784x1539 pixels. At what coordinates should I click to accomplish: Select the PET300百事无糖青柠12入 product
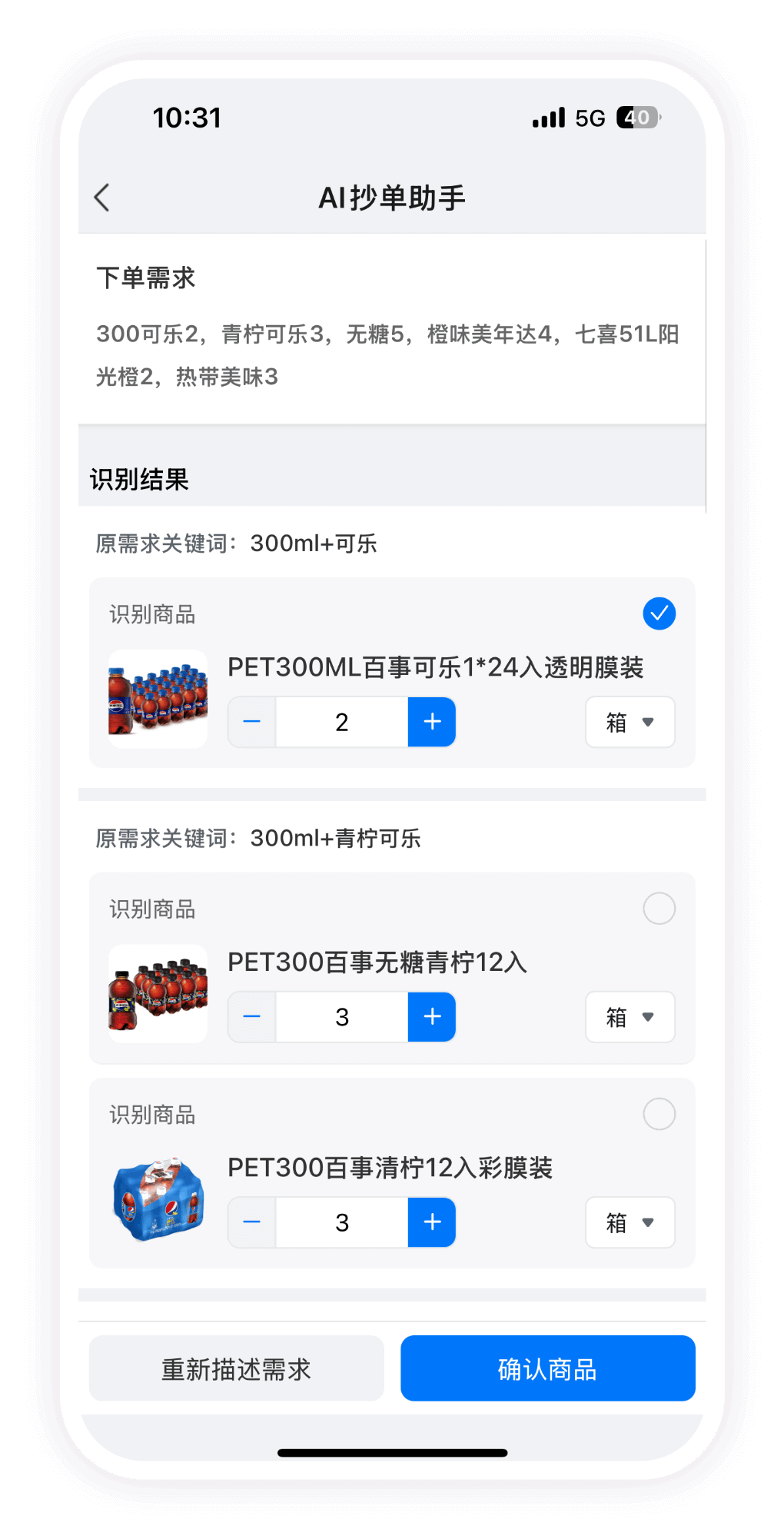[x=658, y=909]
